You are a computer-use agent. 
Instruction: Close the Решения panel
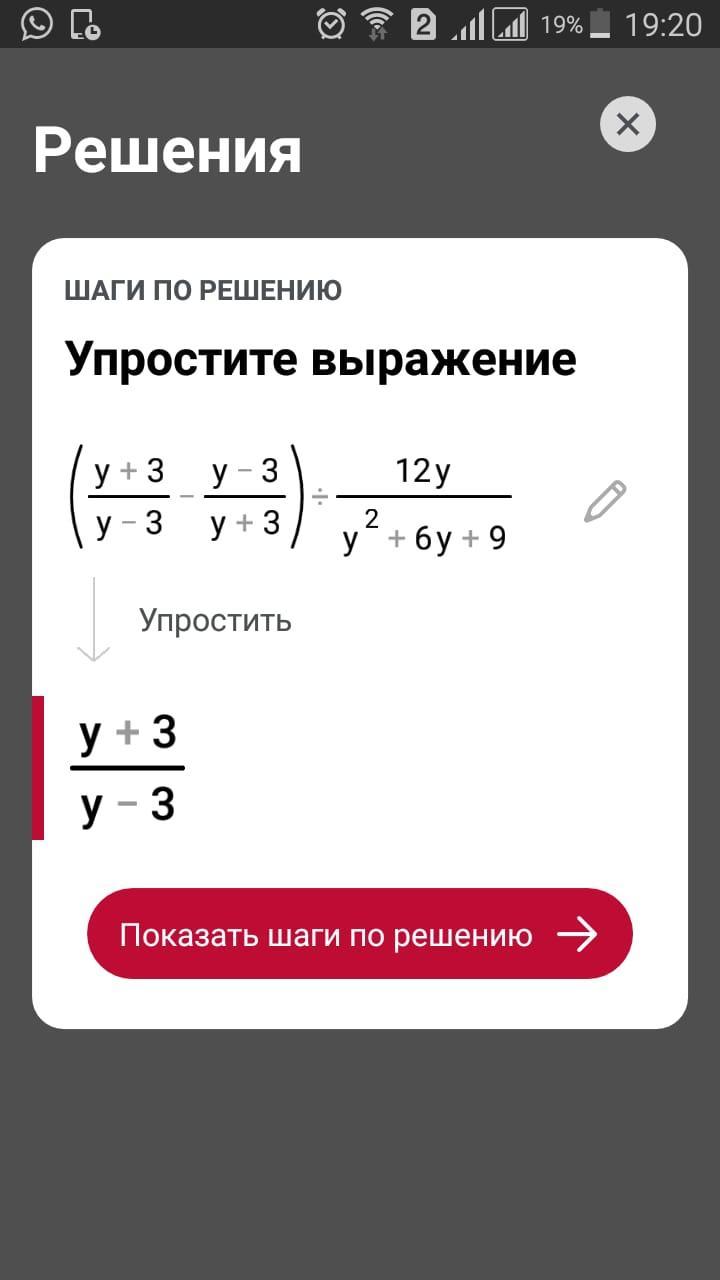point(627,125)
